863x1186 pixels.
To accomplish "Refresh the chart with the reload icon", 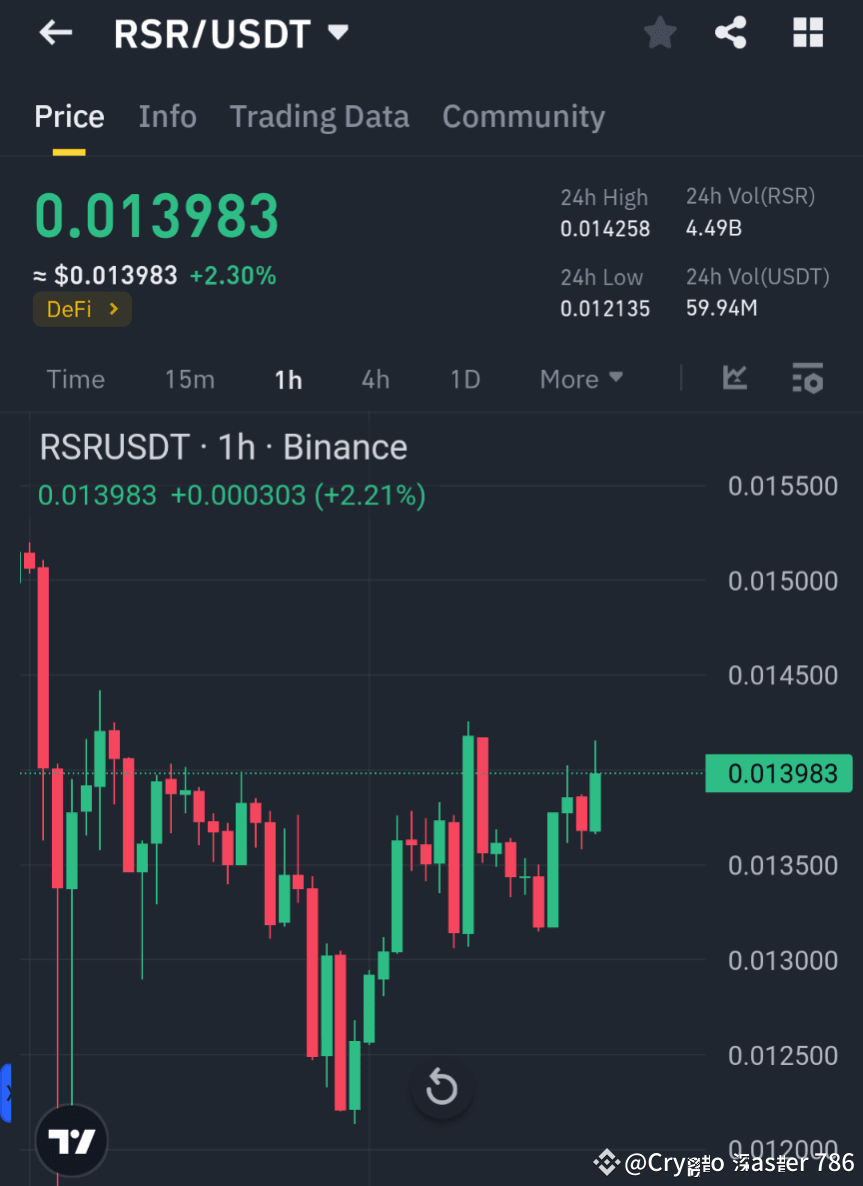I will pos(441,1088).
